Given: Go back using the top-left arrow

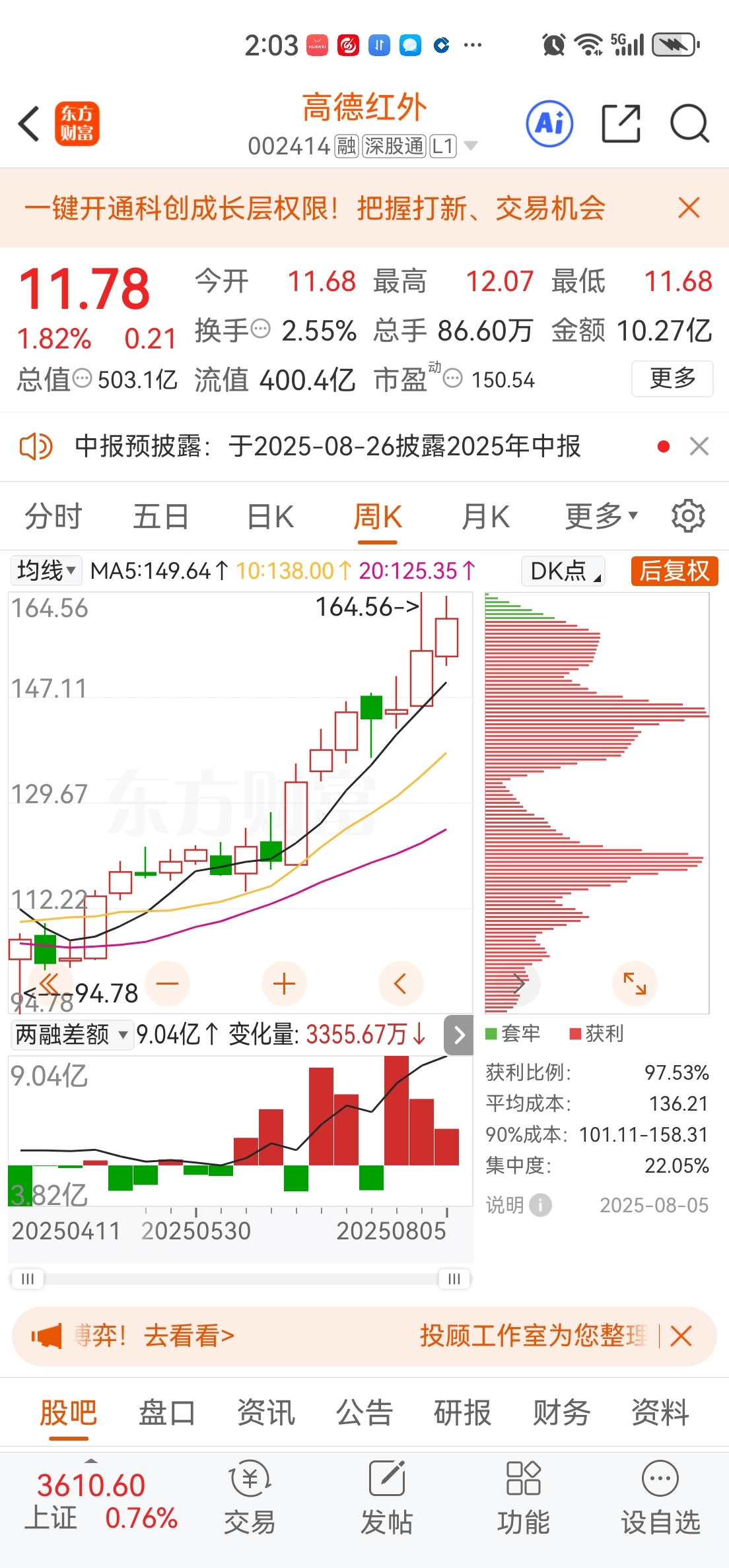Looking at the screenshot, I should [29, 123].
